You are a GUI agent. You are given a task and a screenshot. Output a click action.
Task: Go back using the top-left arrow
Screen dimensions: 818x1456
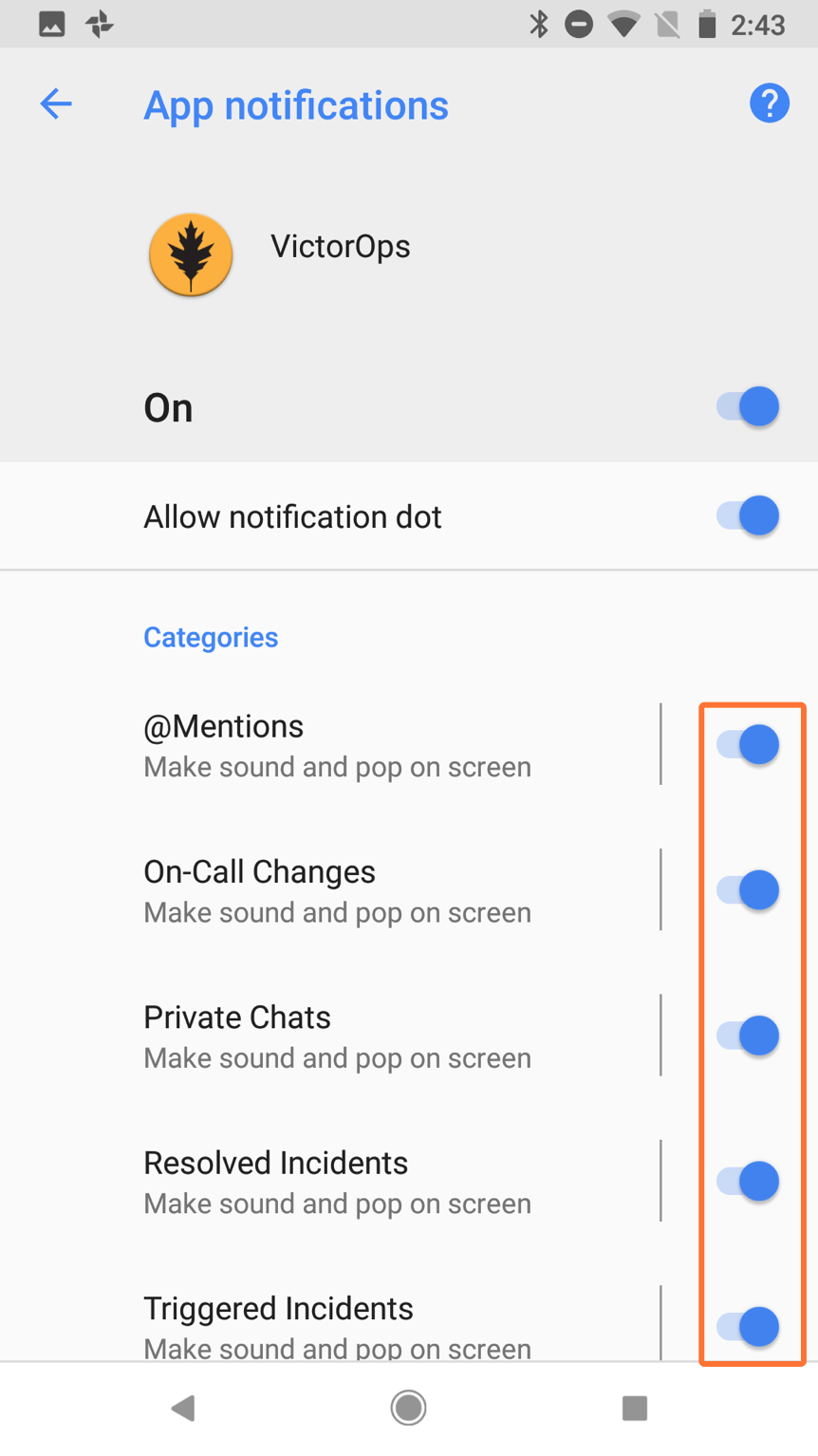56,103
